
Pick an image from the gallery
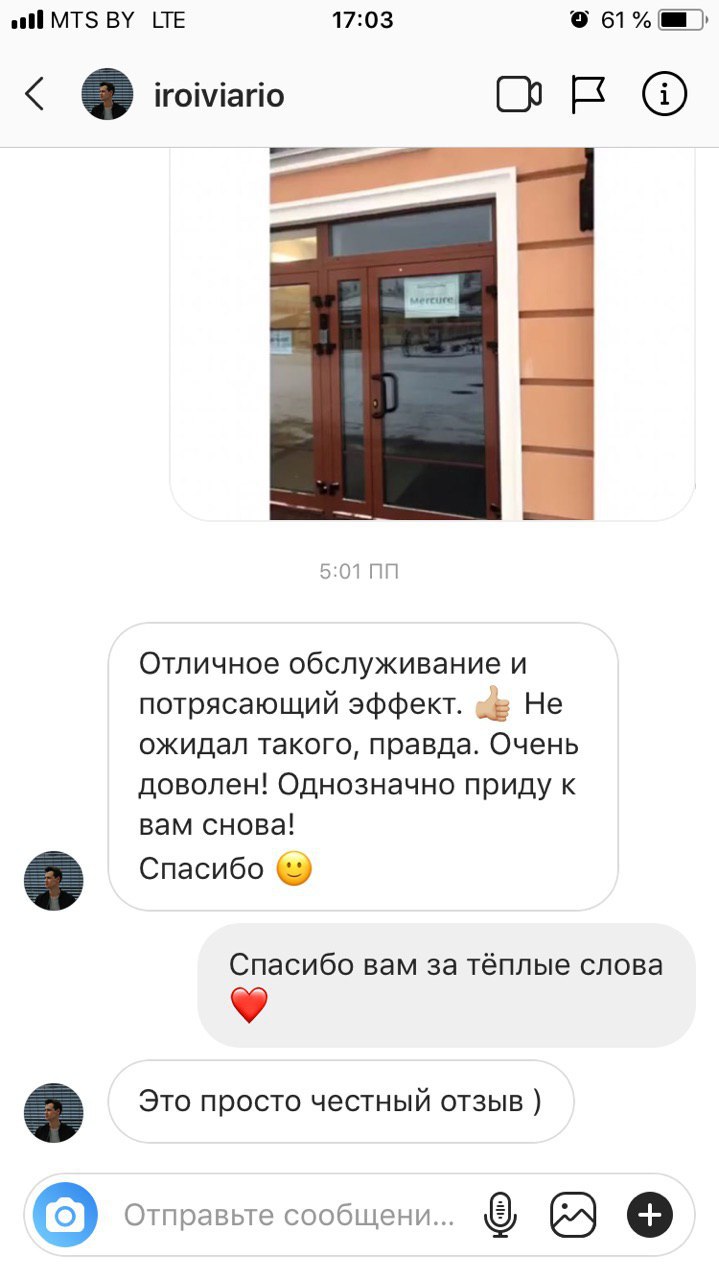(x=573, y=1215)
